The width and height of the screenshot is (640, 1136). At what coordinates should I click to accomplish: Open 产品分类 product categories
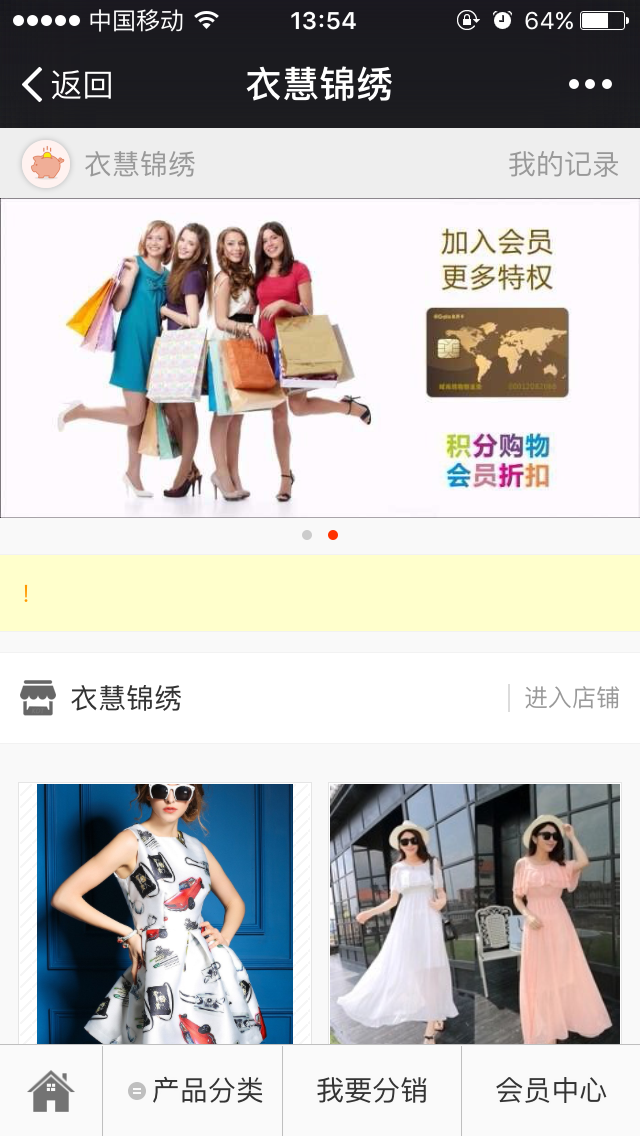pos(194,1091)
